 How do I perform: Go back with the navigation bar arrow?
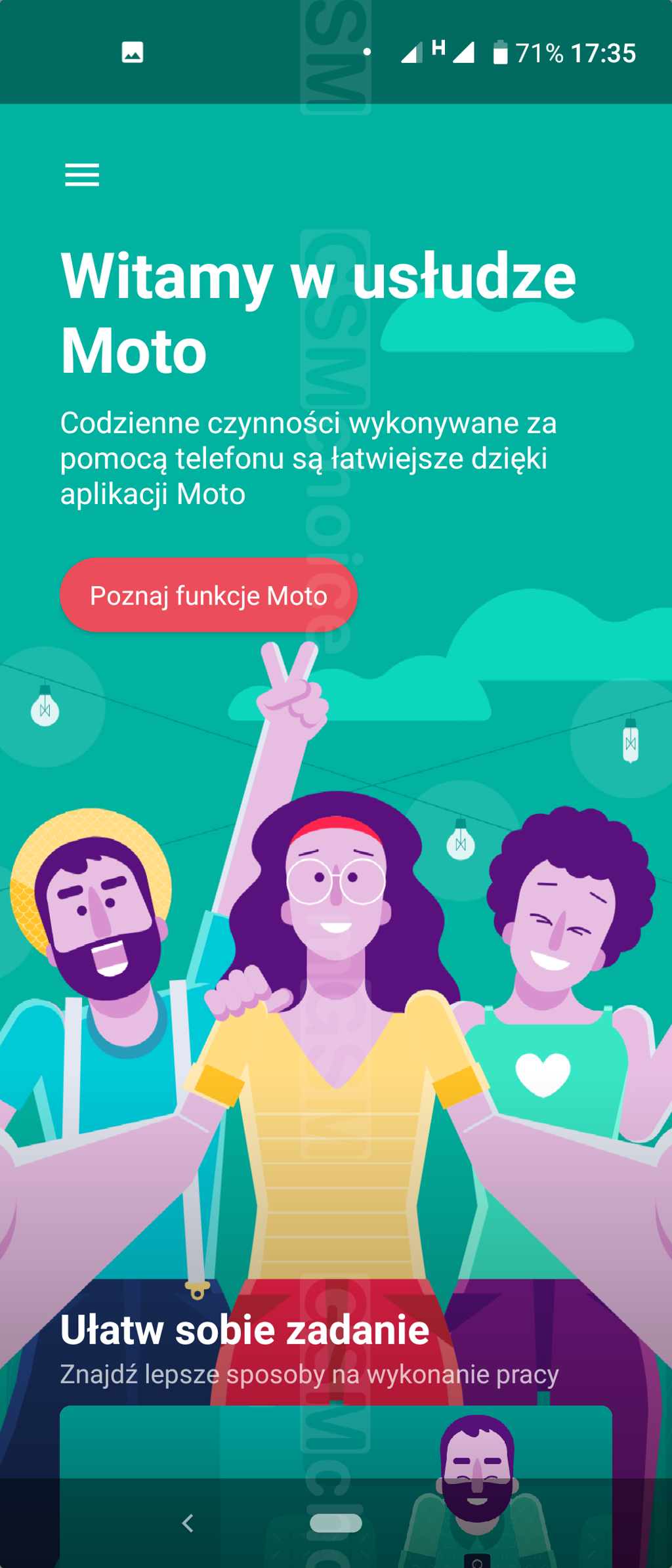(188, 1523)
